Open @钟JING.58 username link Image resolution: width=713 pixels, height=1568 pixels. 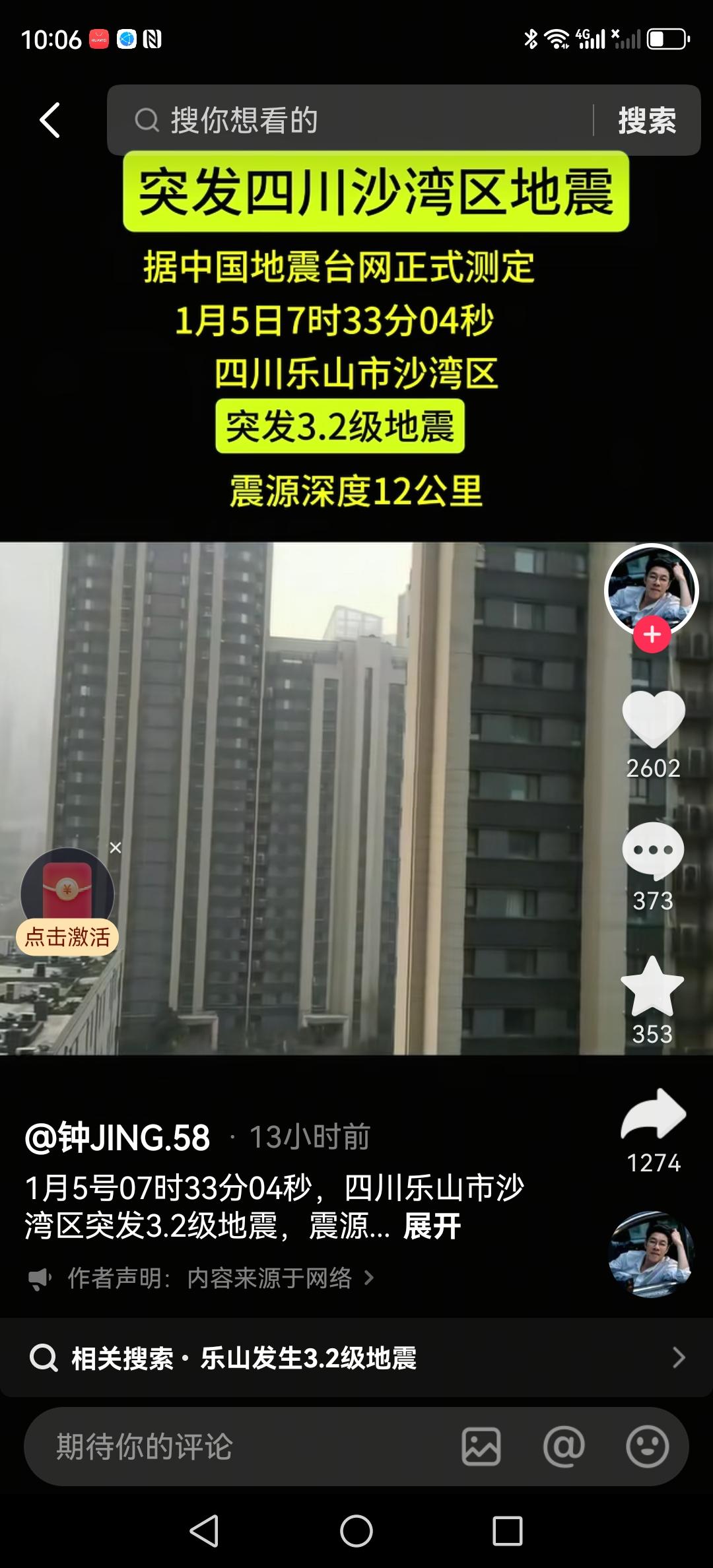118,1137
